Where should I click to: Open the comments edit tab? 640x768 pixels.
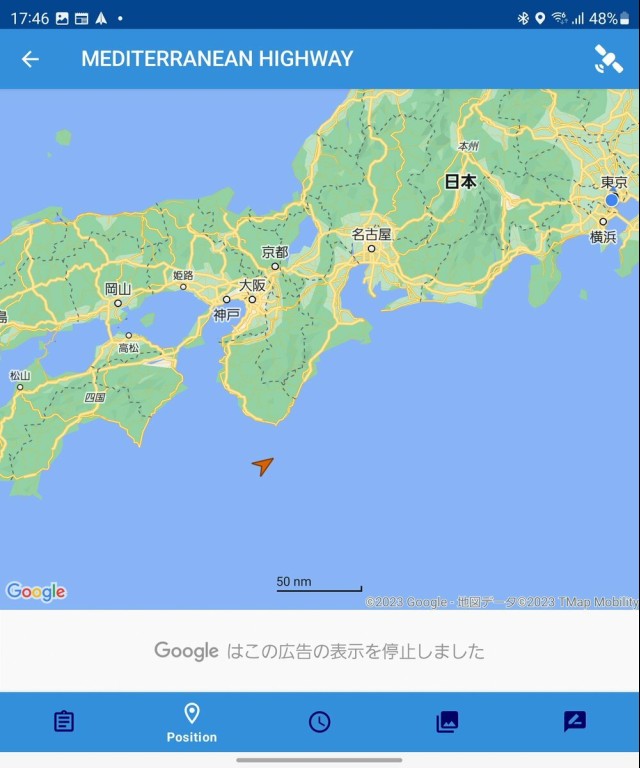(x=575, y=721)
